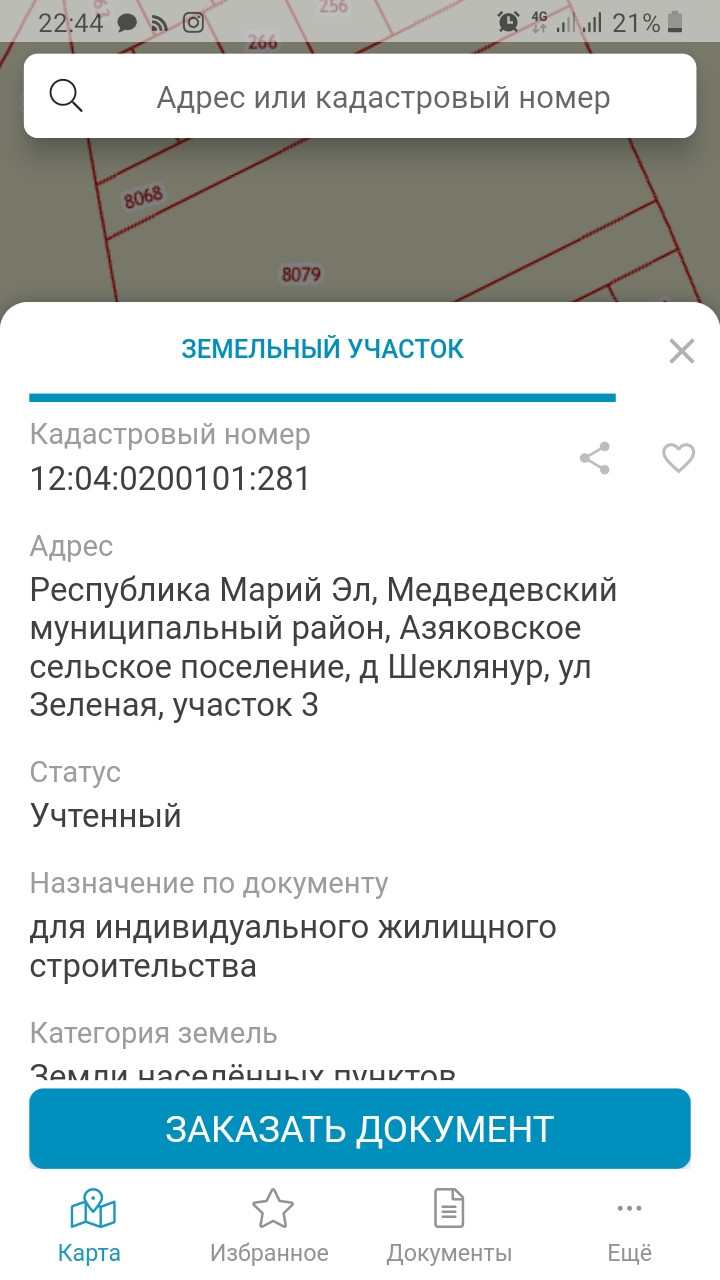This screenshot has height=1280, width=720.
Task: Close the land plot details panel
Action: tap(681, 351)
